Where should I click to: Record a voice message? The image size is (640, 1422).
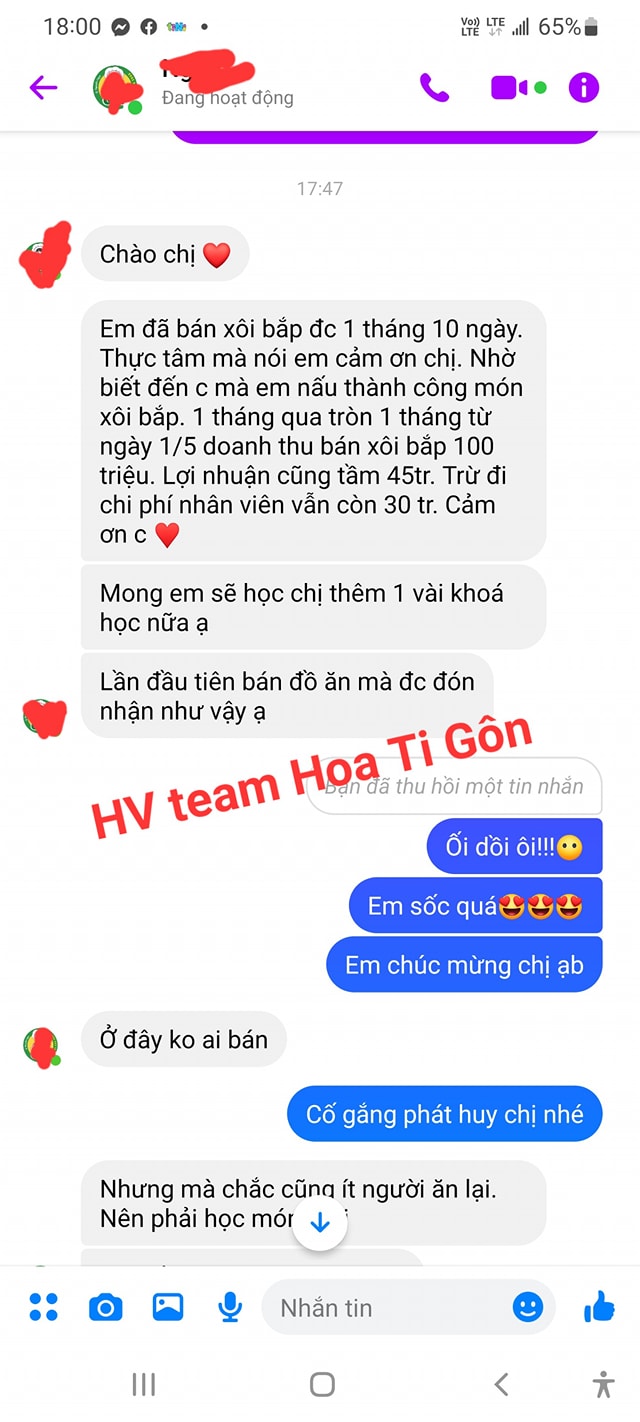click(x=230, y=1306)
